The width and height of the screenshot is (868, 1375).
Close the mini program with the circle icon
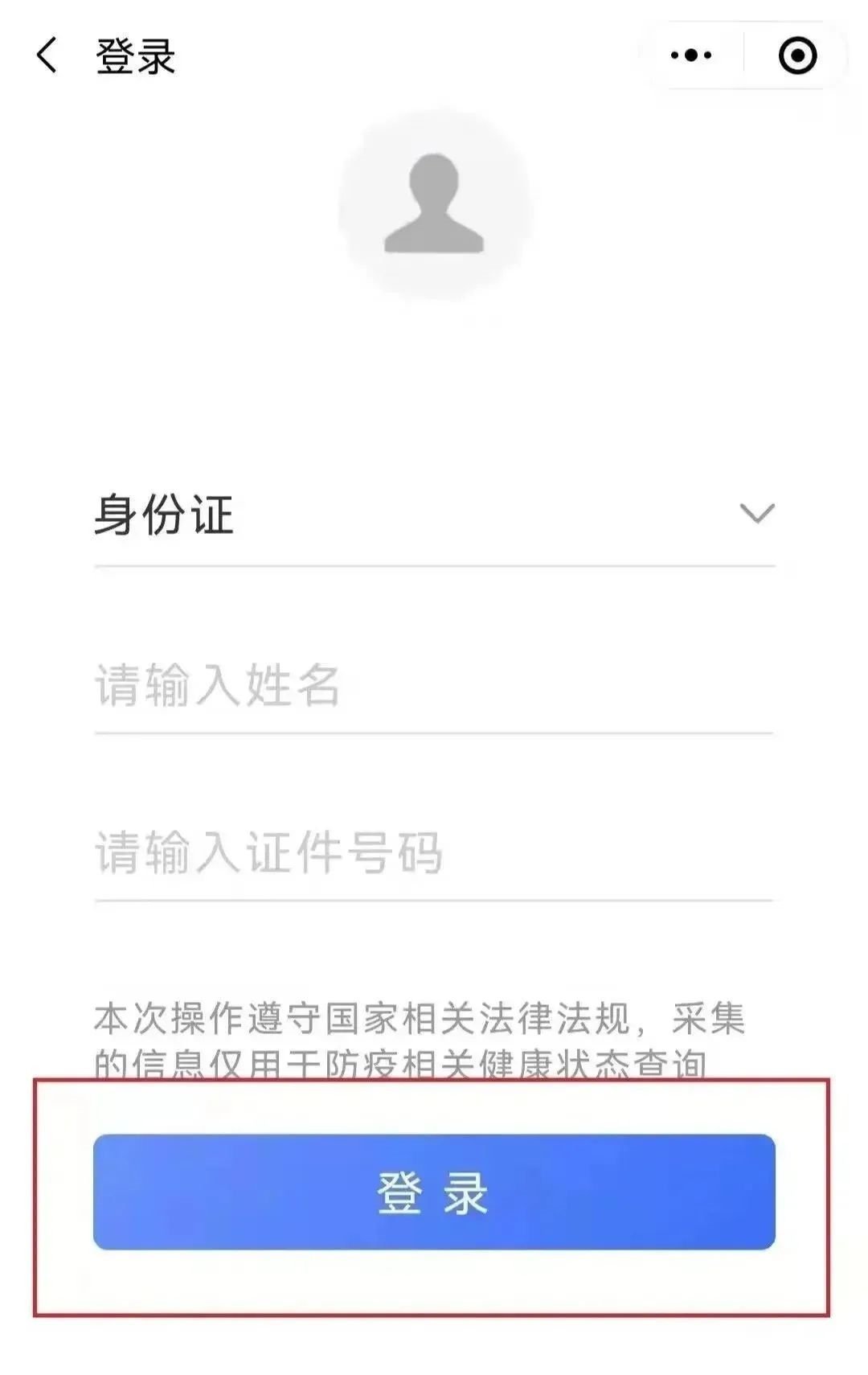tap(797, 55)
